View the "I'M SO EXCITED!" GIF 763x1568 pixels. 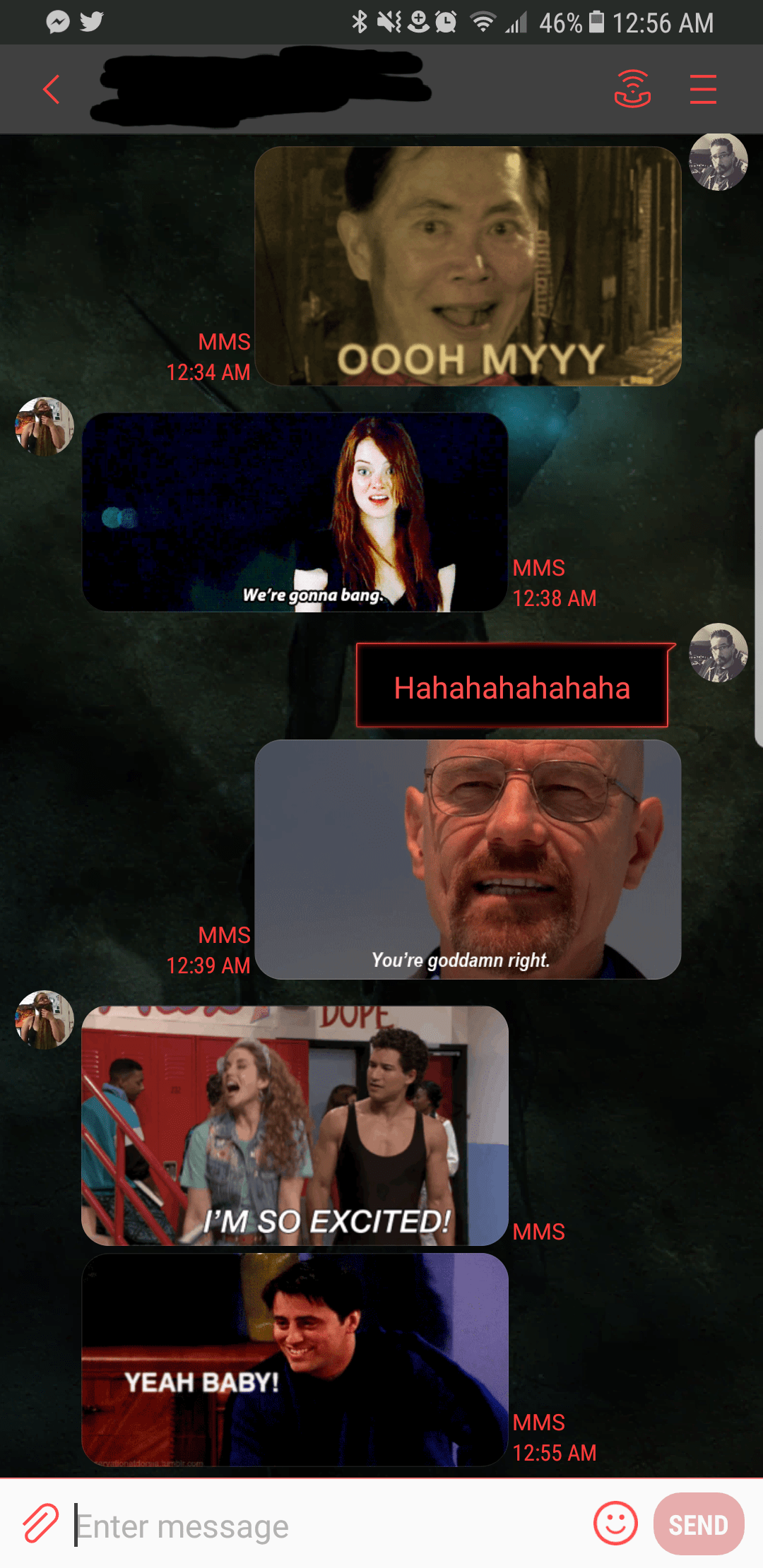click(x=295, y=1125)
